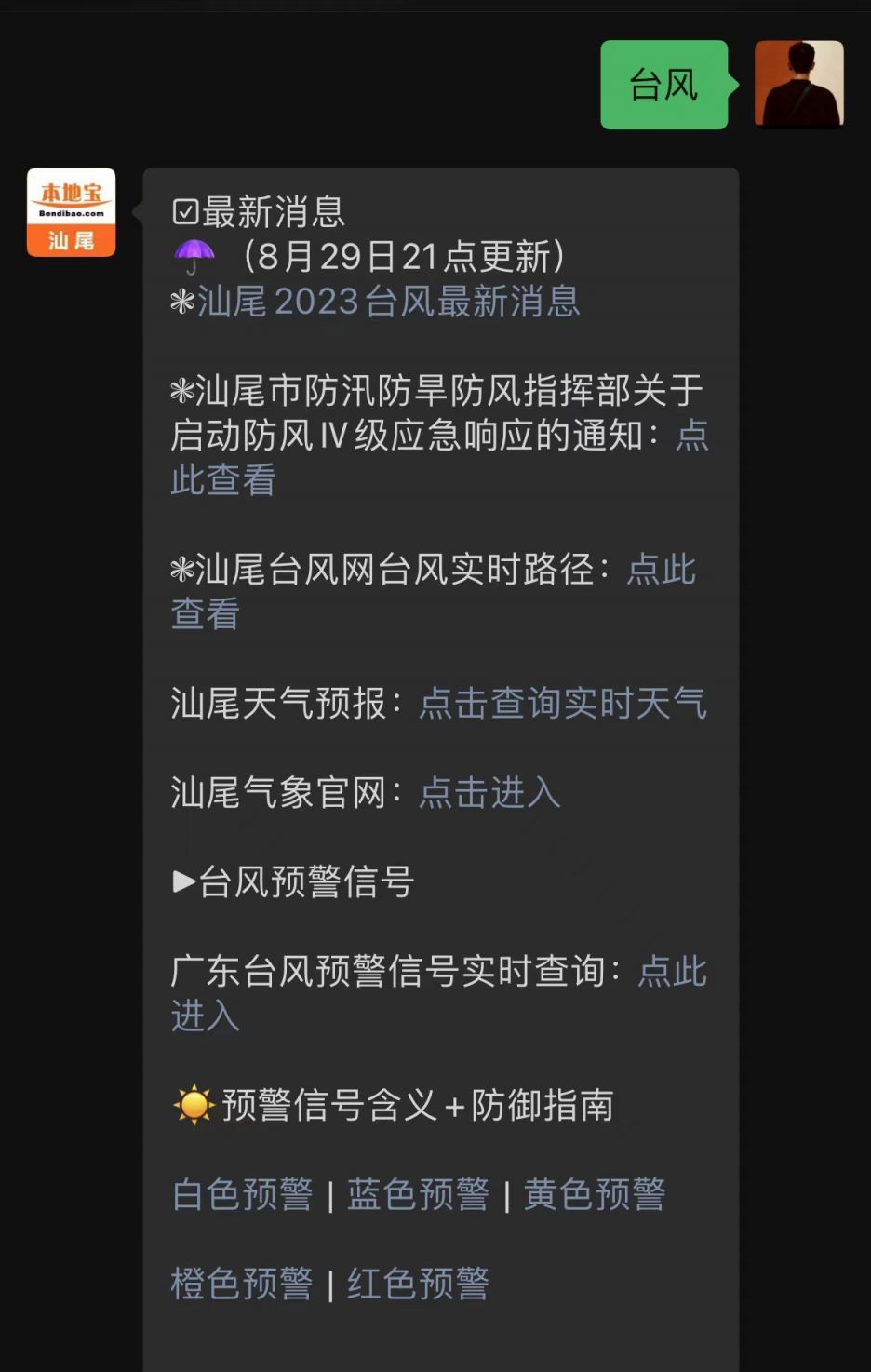Open the 白色预警 link

pos(242,1194)
